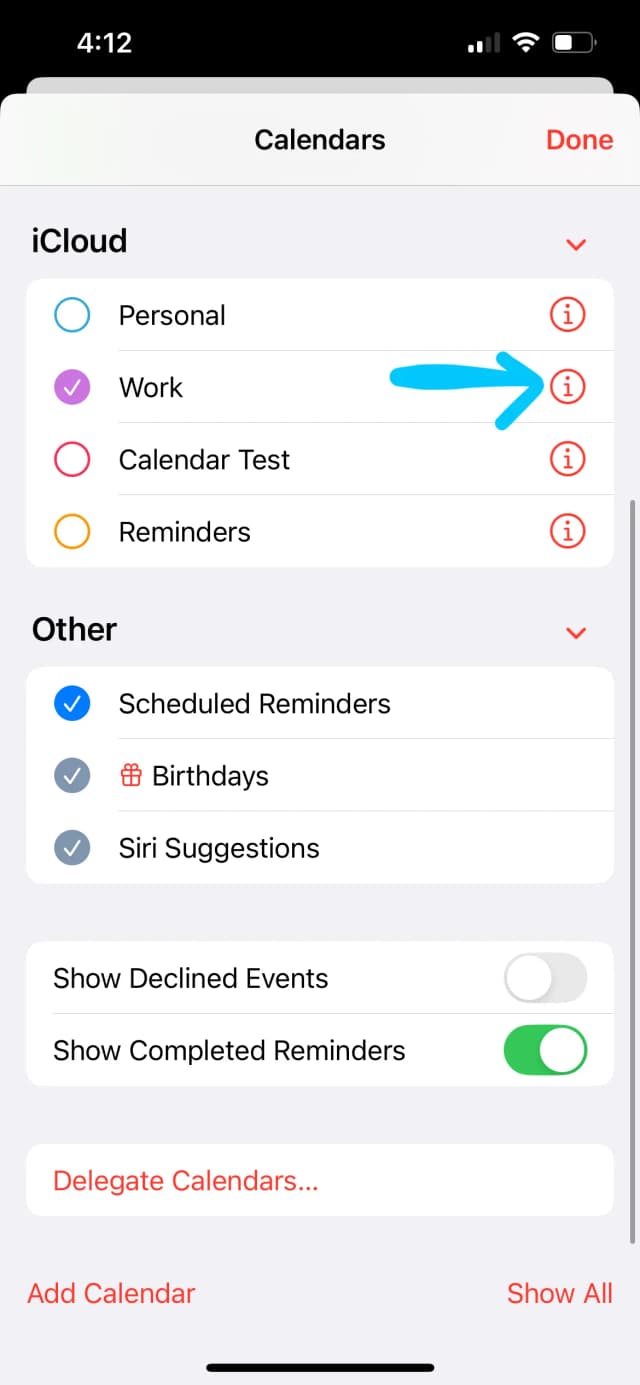Turn on Show Declined Events
Viewport: 640px width, 1385px height.
[545, 978]
